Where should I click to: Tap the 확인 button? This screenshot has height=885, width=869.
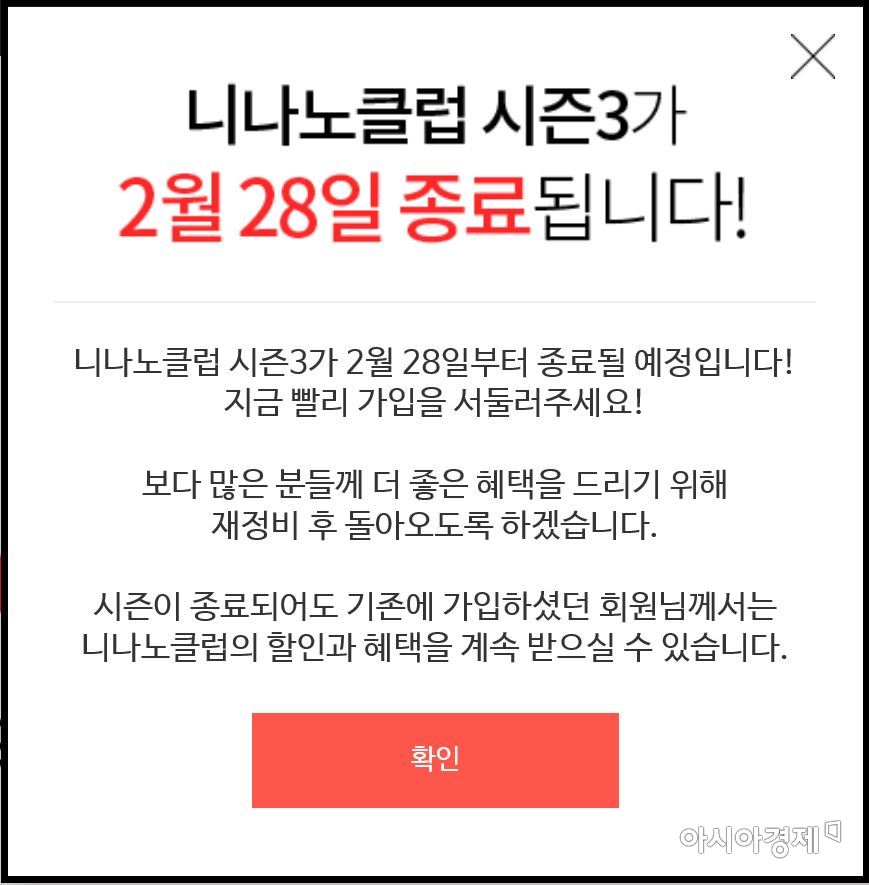point(435,759)
